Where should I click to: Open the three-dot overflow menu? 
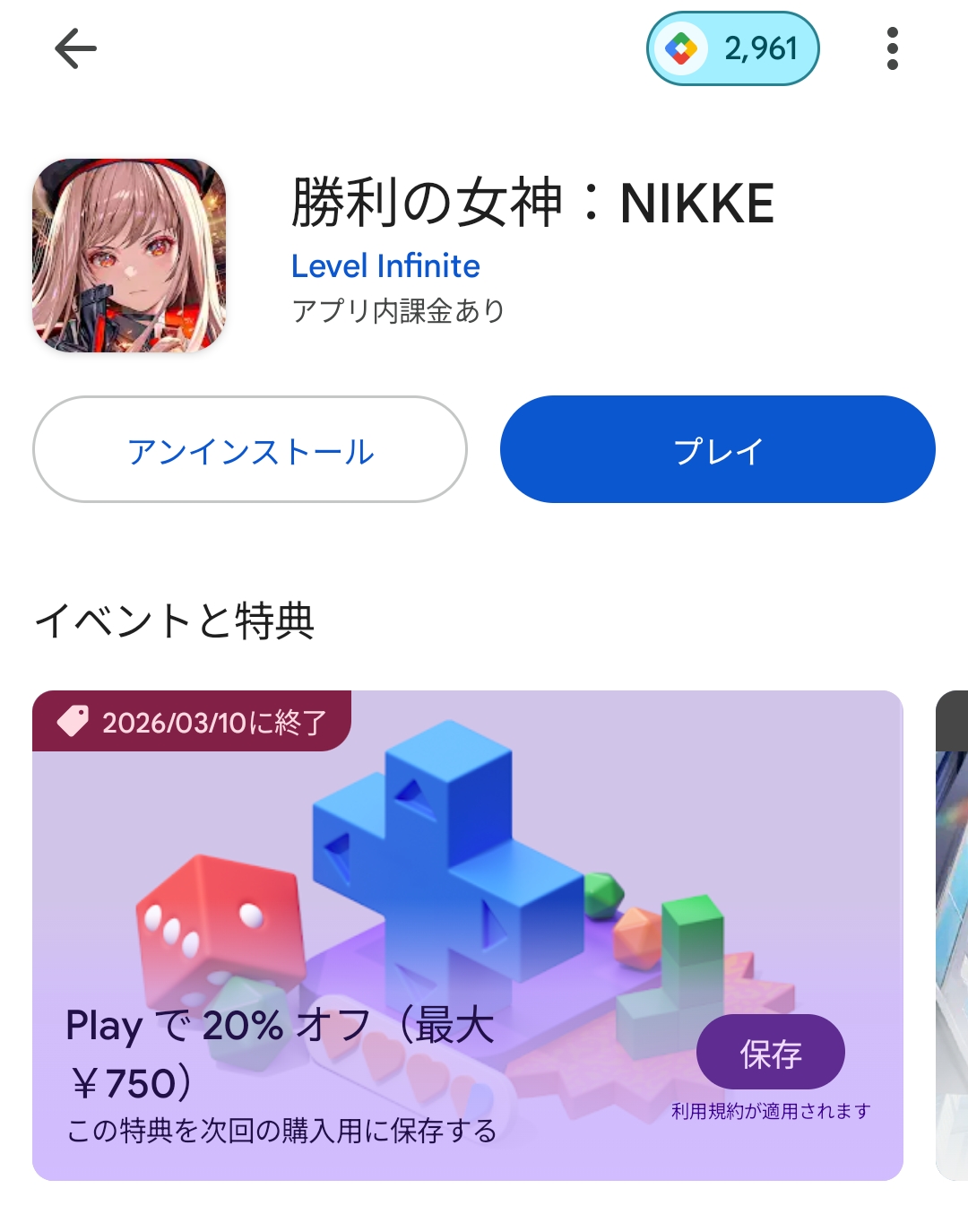[x=892, y=48]
